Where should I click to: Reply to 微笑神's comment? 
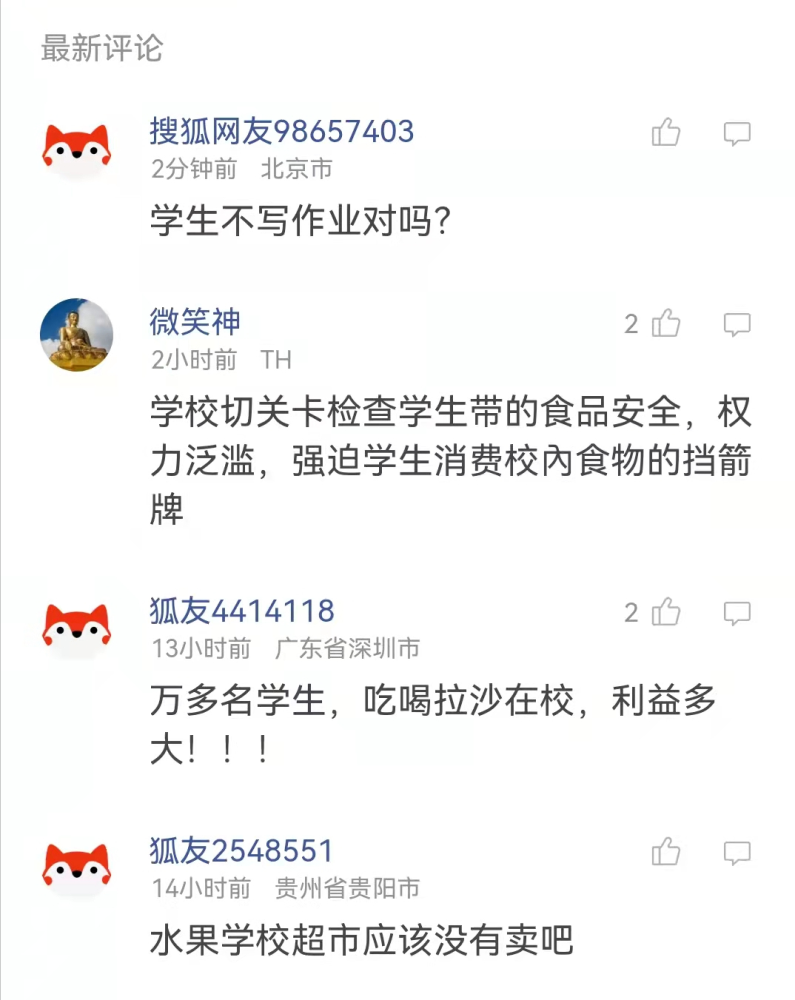737,325
